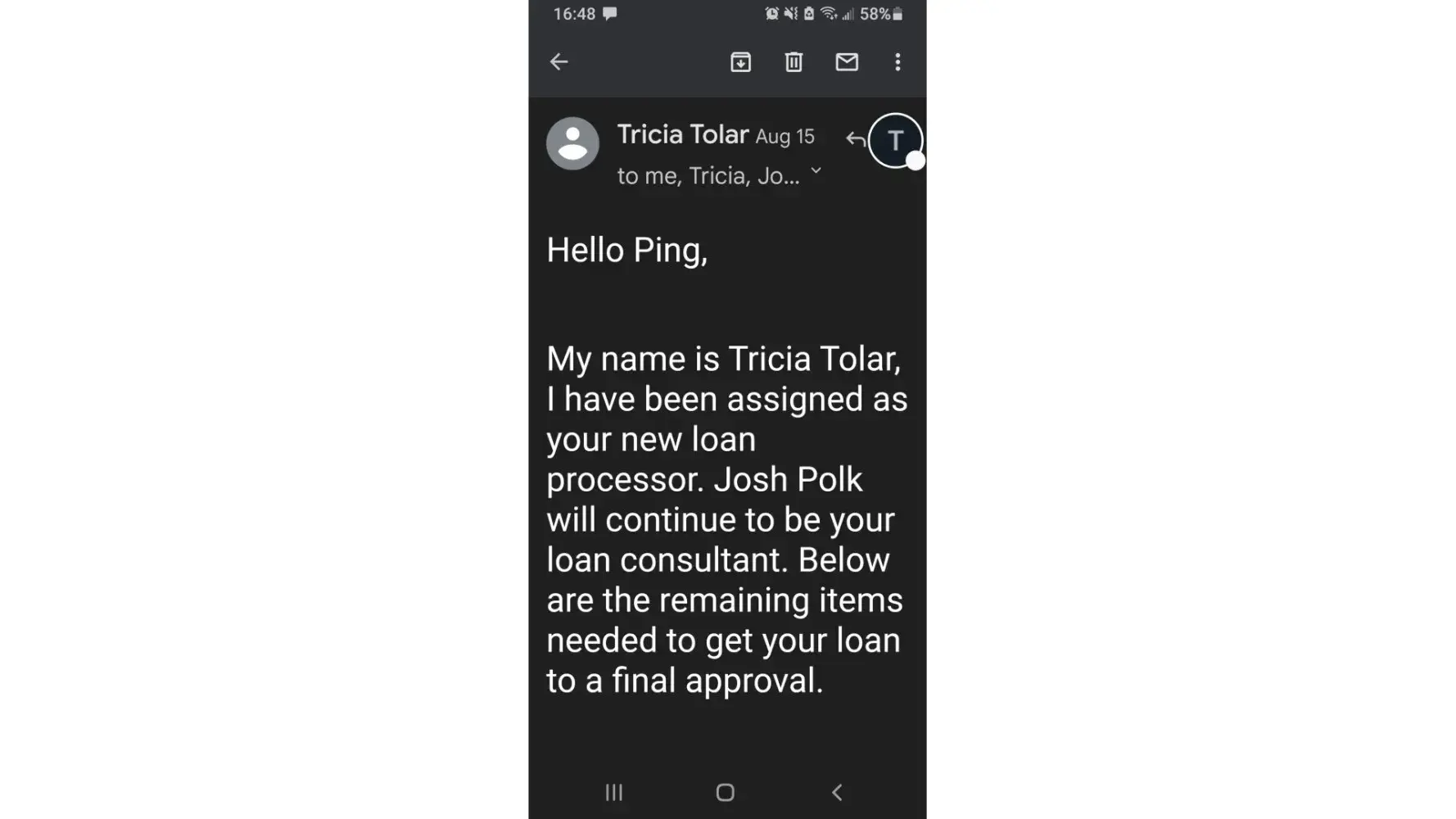Open the top bar overflow menu
This screenshot has width=1456, height=819.
pos(898,62)
